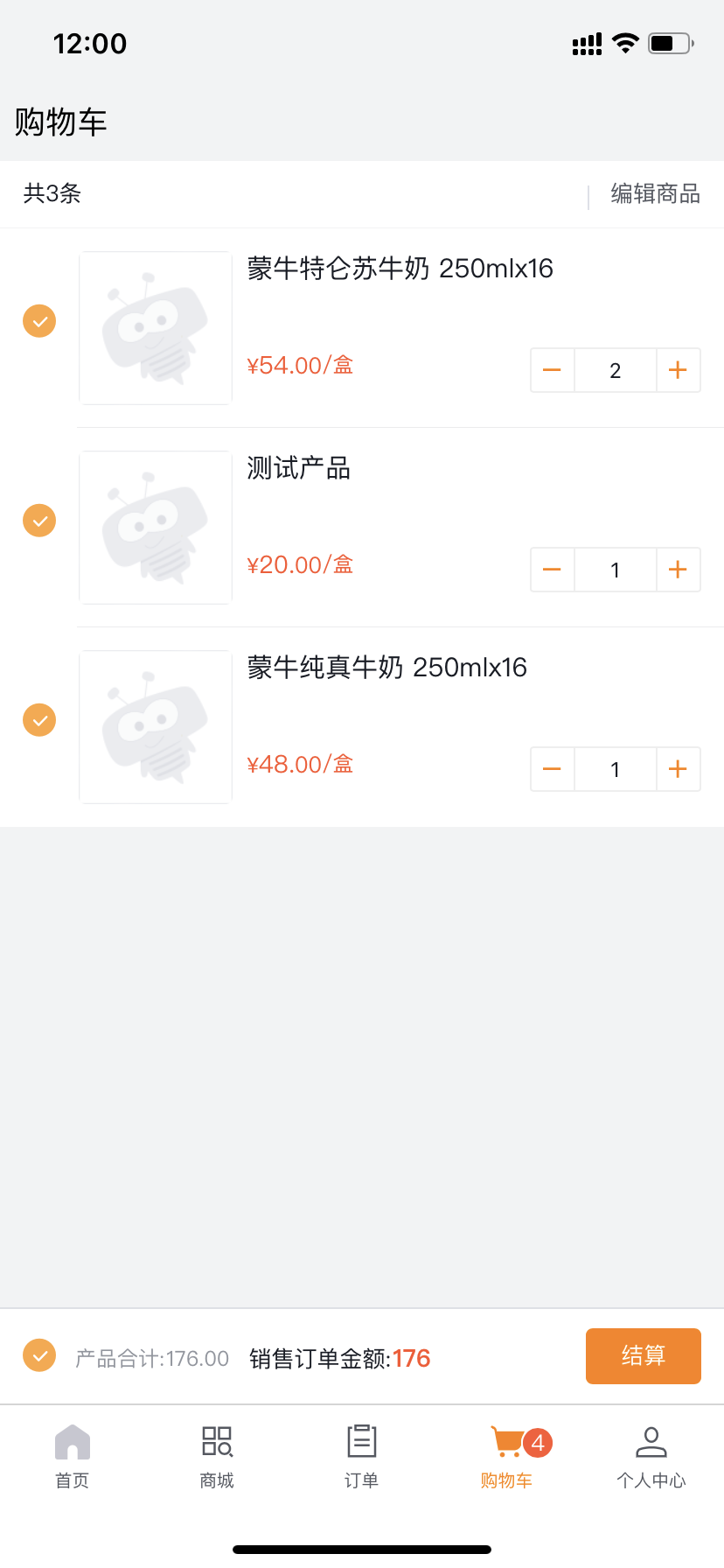The width and height of the screenshot is (724, 1568).
Task: Uncheck 蒙牛特仑苏牛奶 item checkbox
Action: [39, 321]
